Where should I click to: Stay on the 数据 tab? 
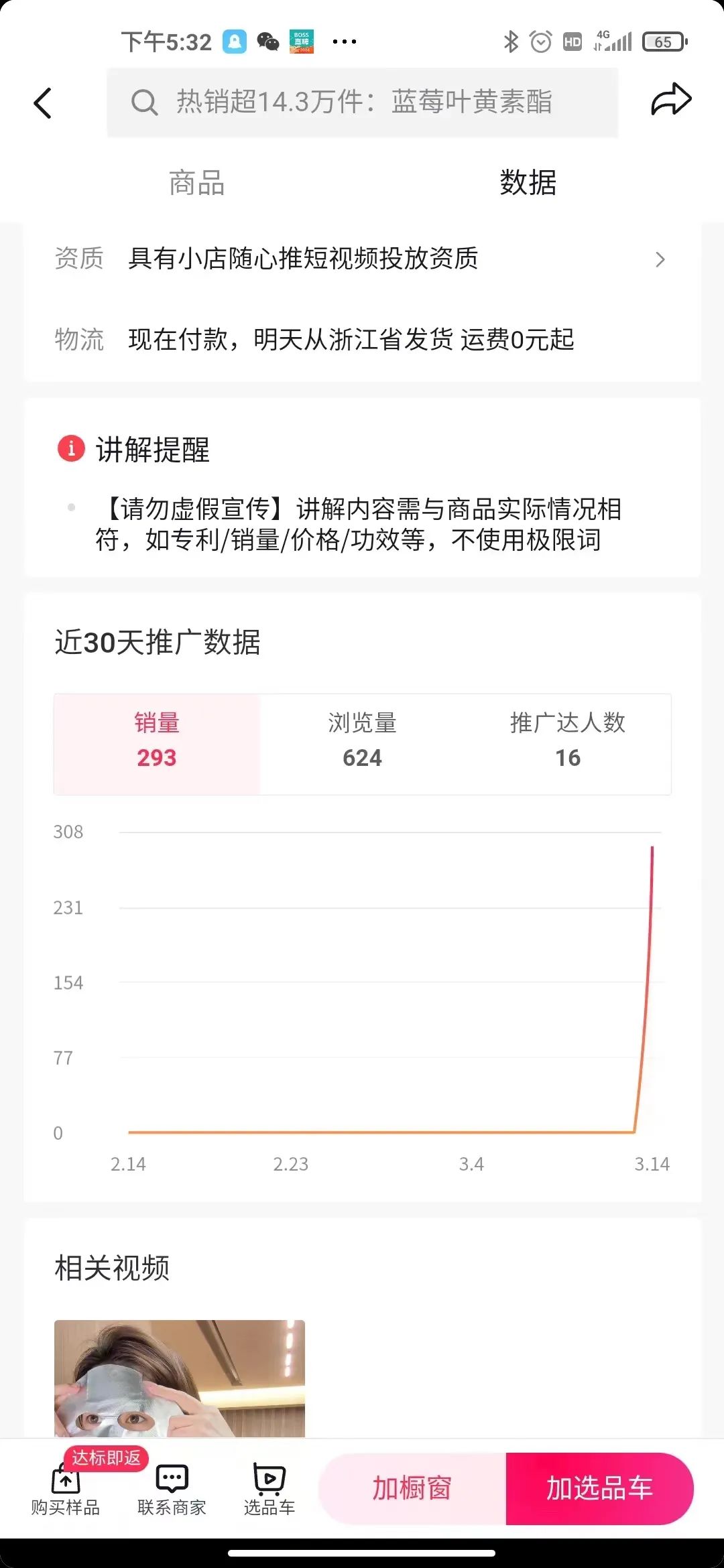528,183
